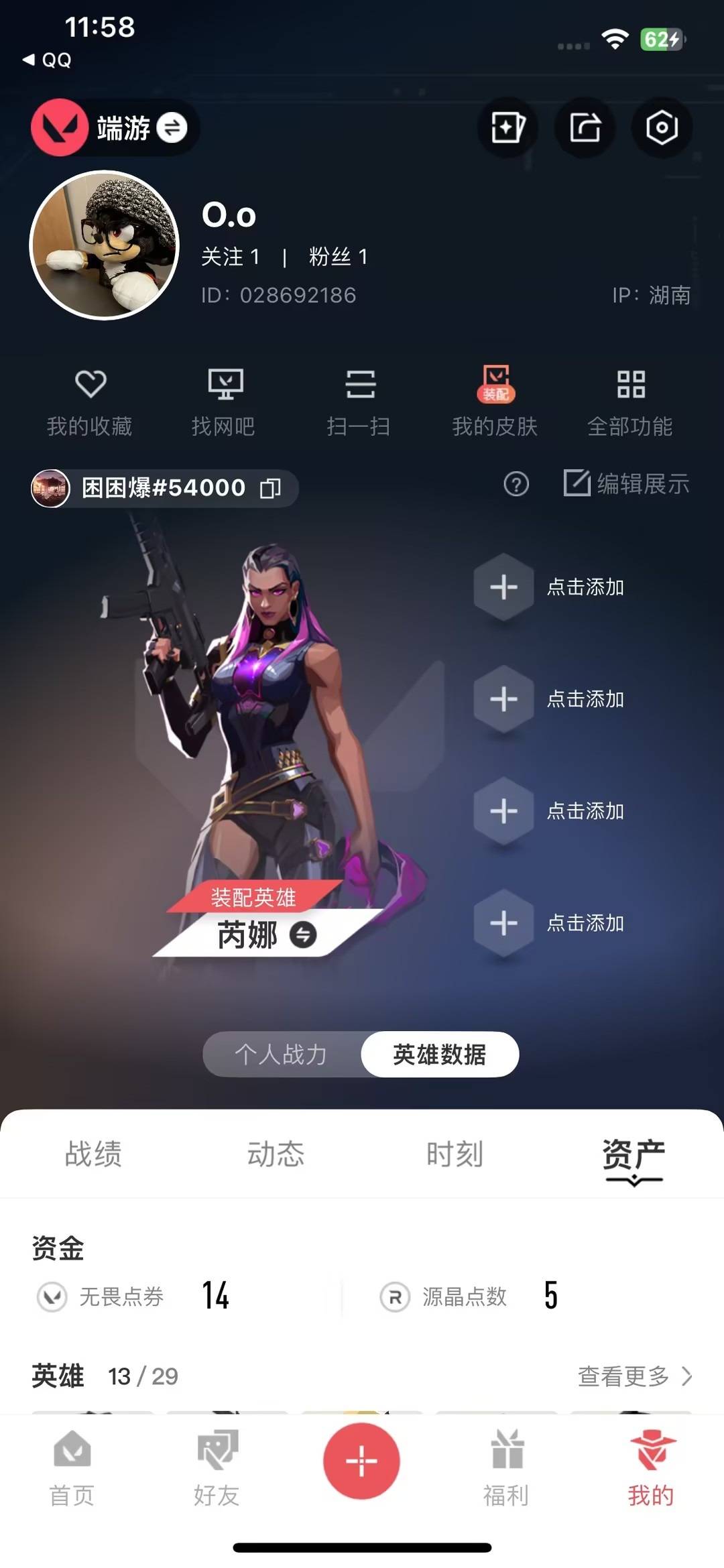Open 全部功能 all features
This screenshot has height=1568, width=724.
tap(630, 402)
